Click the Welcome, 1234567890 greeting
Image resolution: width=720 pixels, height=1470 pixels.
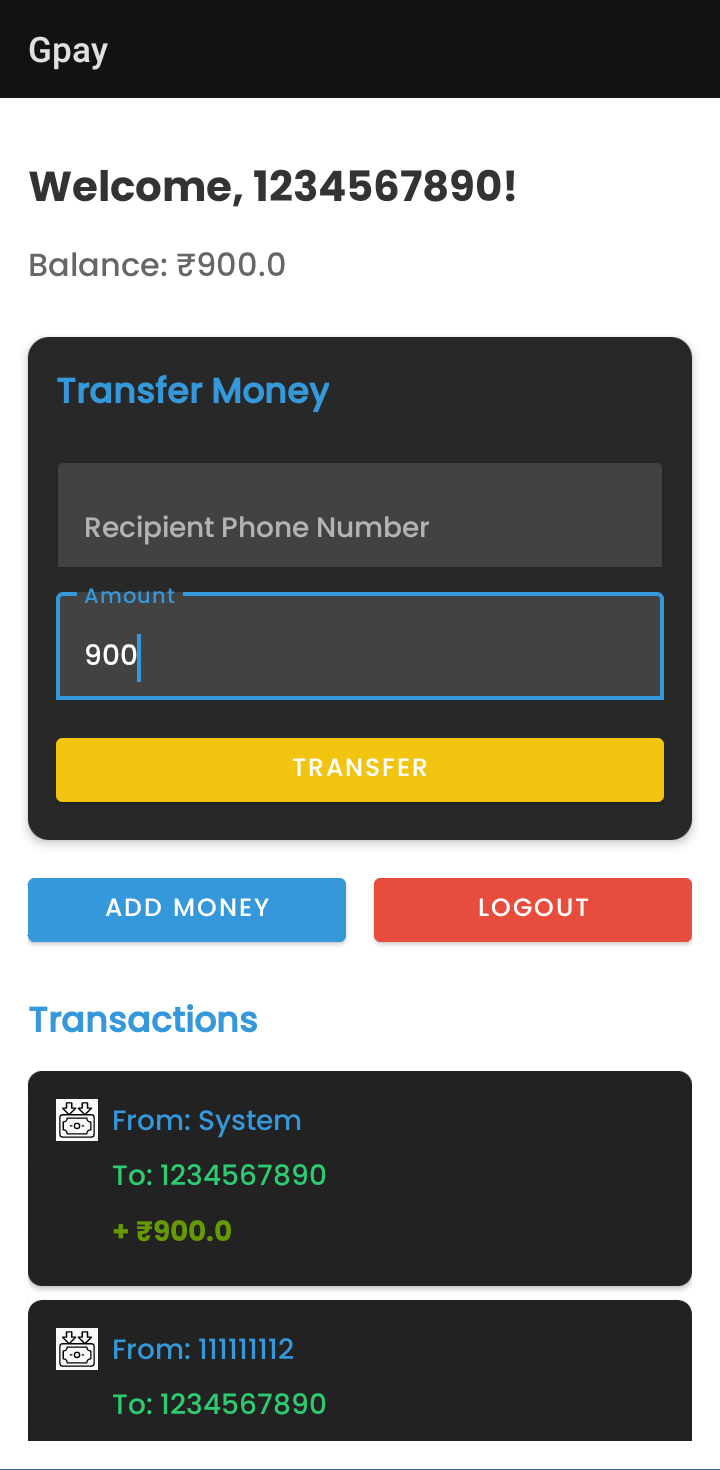coord(272,186)
